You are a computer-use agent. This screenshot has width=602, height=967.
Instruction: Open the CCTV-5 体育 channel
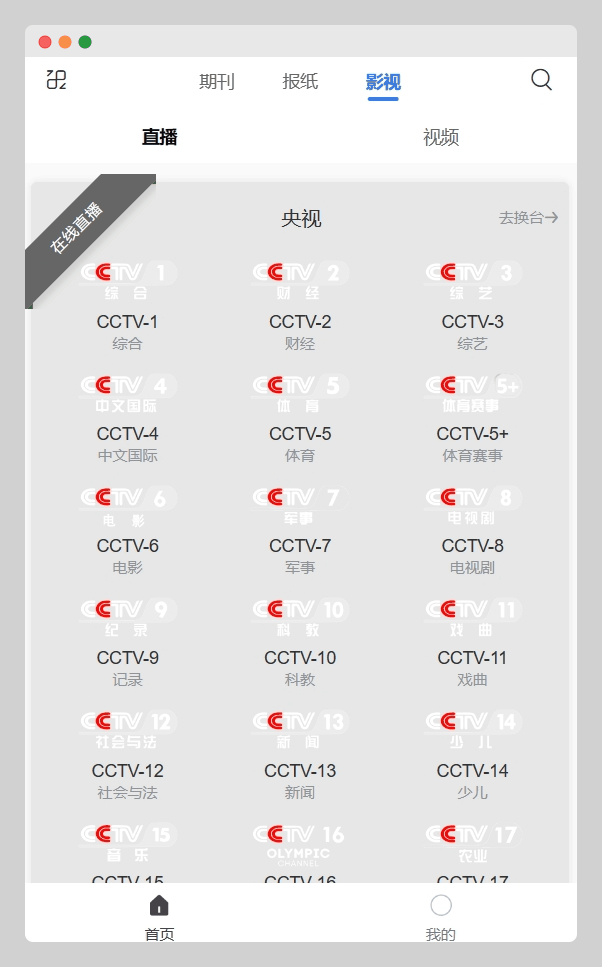tap(300, 417)
